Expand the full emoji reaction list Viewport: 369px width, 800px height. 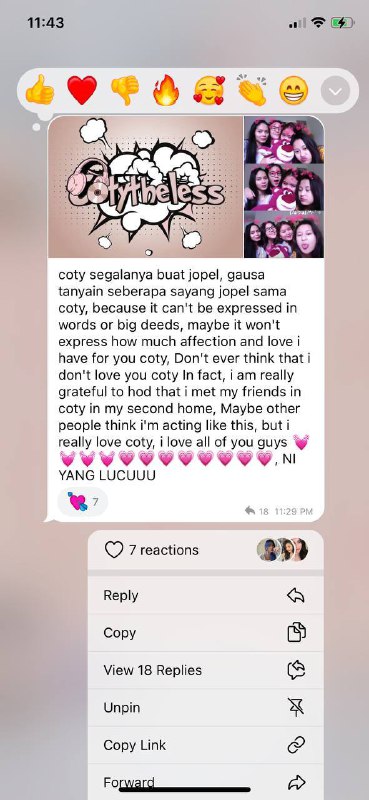(x=335, y=91)
